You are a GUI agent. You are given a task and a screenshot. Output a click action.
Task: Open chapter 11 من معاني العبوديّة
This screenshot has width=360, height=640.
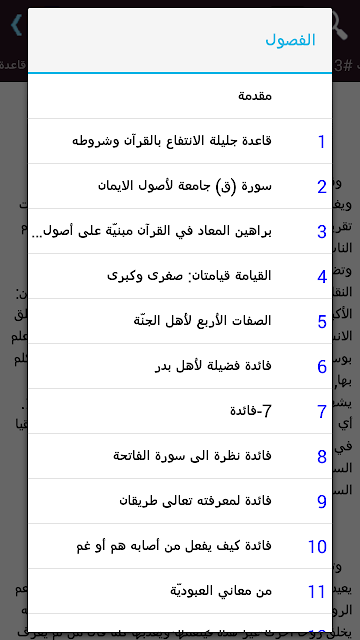click(x=180, y=591)
